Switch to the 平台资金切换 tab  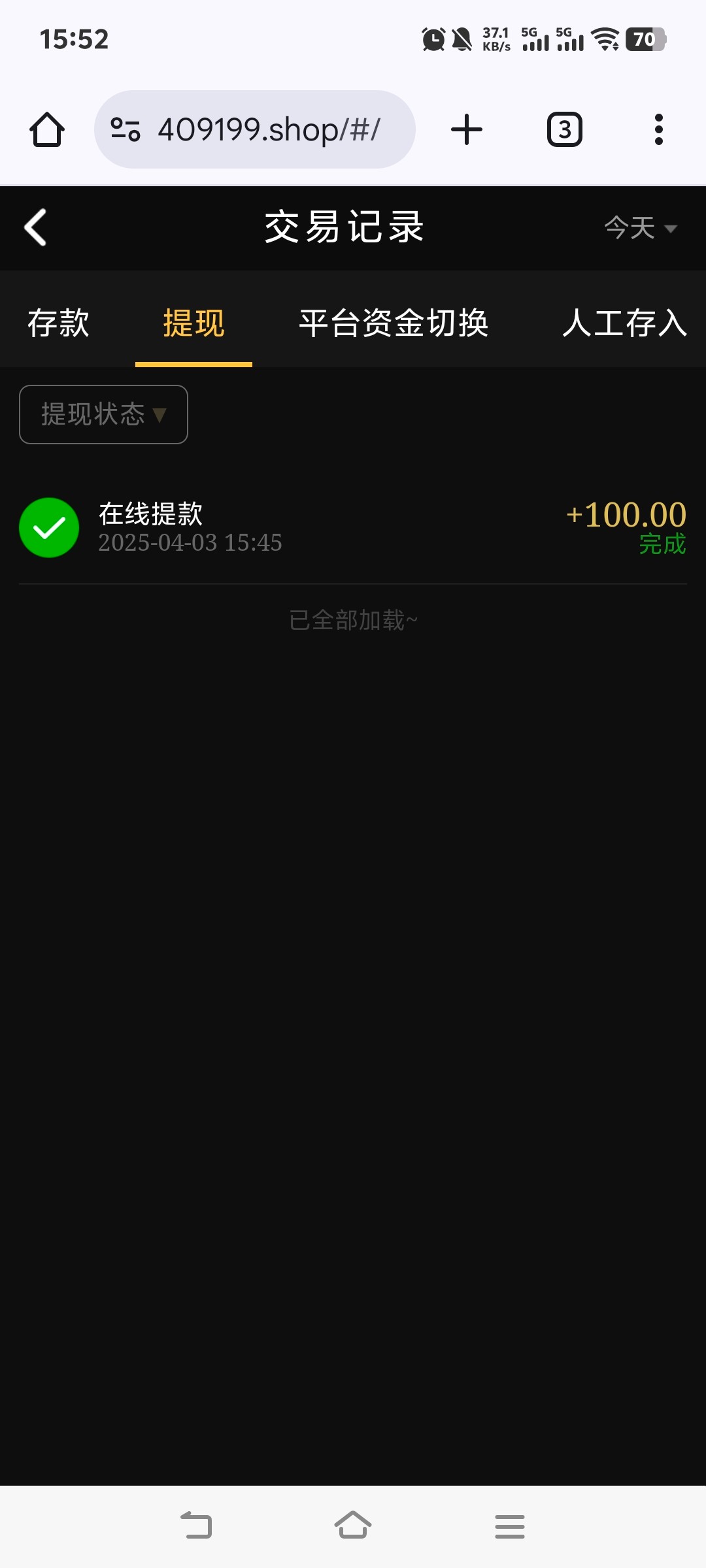(394, 323)
